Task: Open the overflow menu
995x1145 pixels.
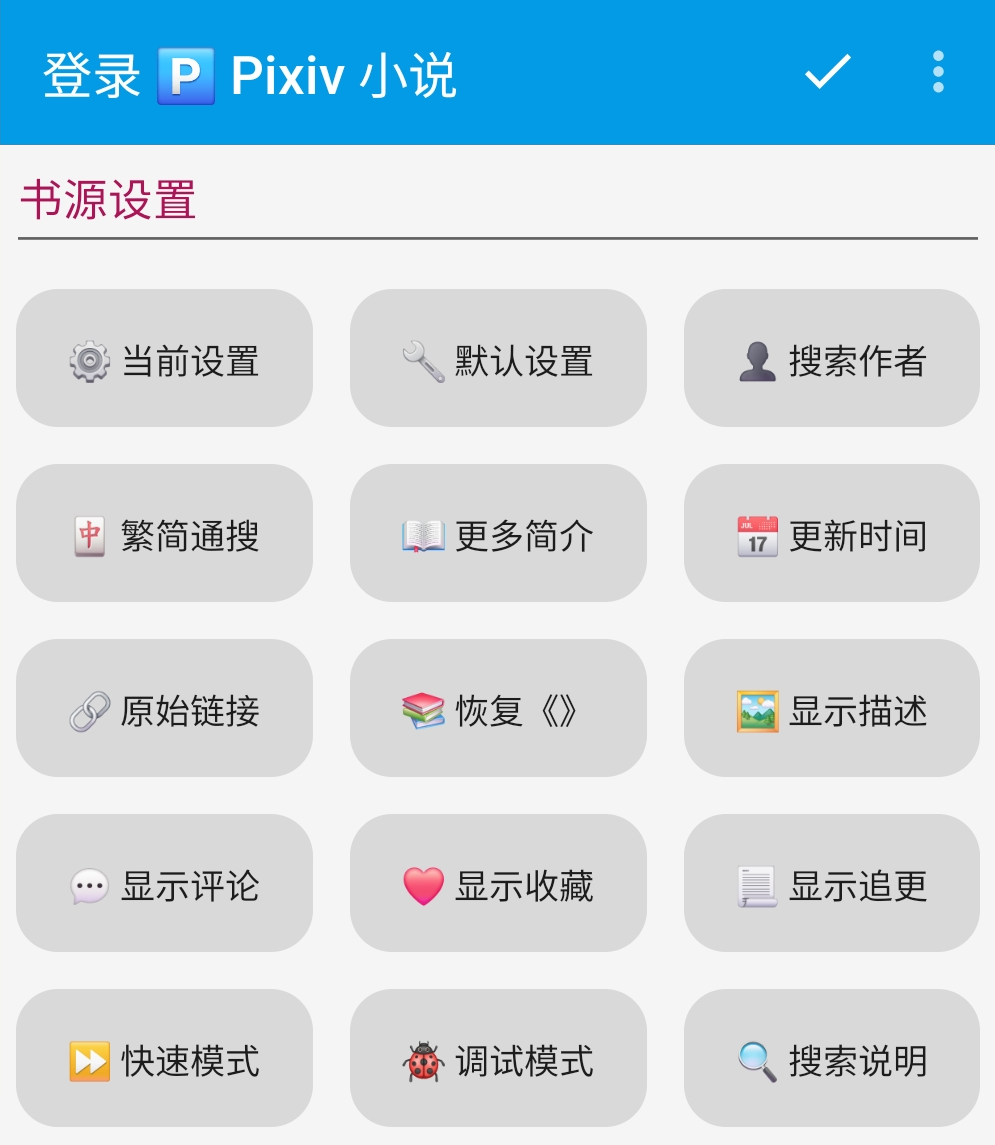Action: tap(938, 72)
